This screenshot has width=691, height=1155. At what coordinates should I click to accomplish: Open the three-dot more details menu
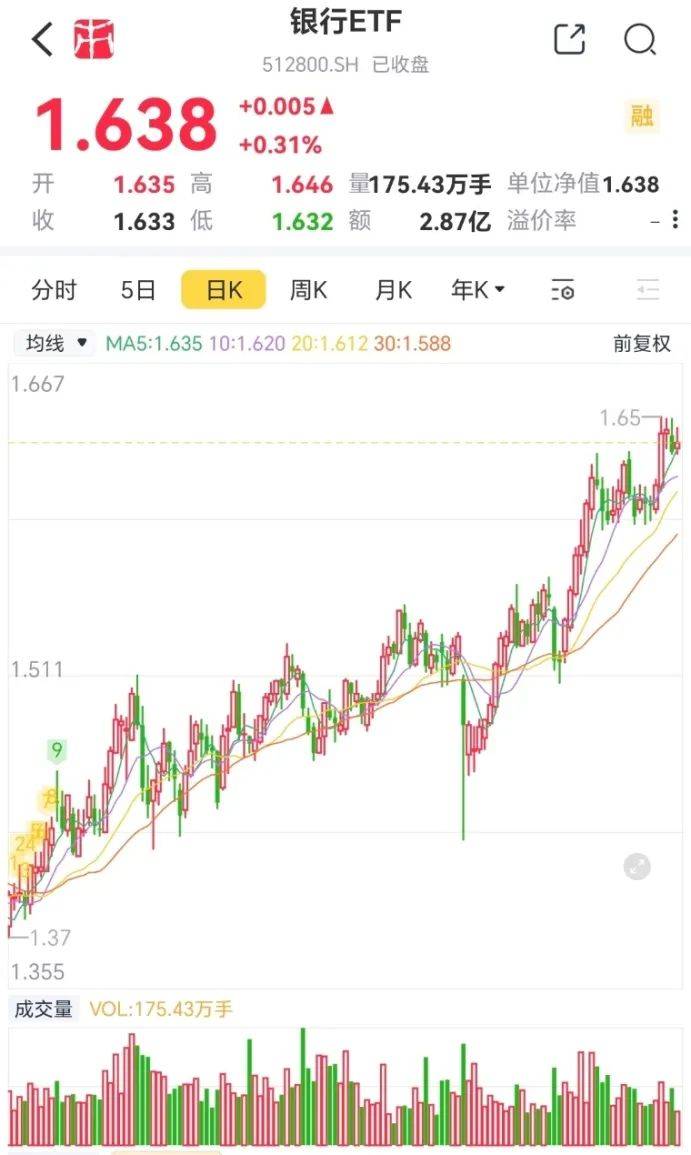[x=676, y=220]
